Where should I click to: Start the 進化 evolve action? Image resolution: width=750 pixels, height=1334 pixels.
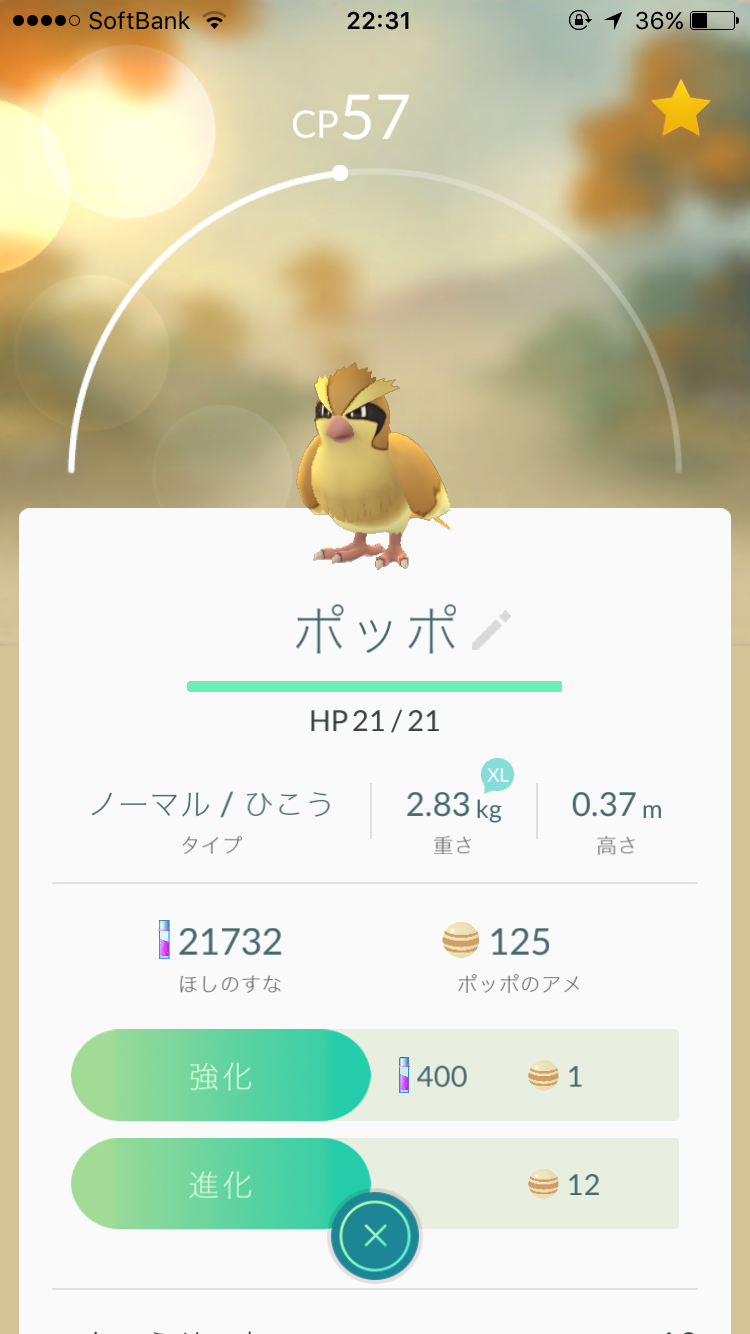pos(220,1185)
